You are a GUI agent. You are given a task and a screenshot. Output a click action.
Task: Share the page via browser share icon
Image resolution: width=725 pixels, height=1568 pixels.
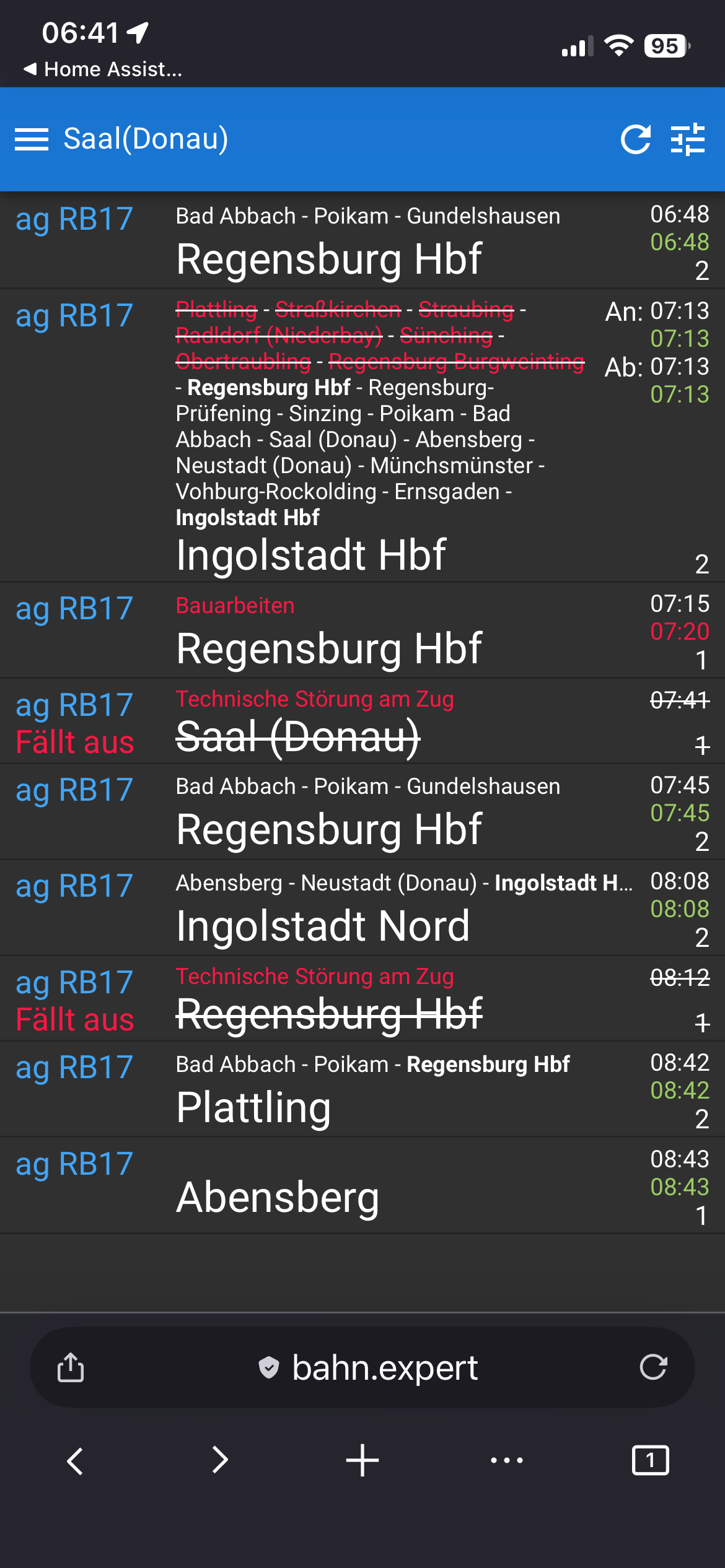coord(71,1367)
